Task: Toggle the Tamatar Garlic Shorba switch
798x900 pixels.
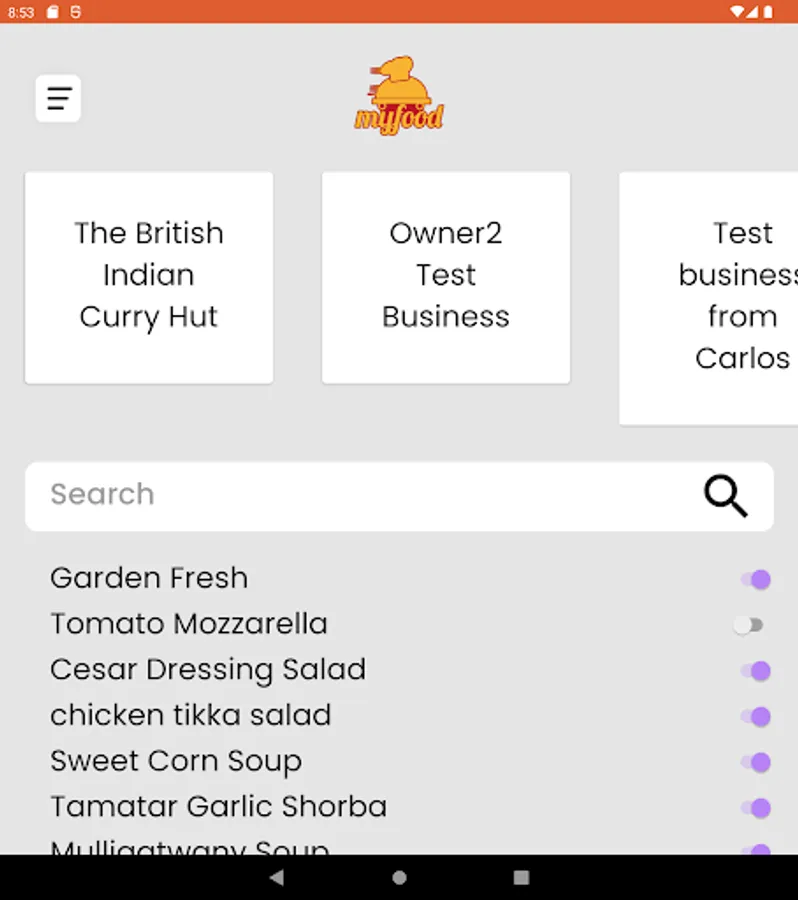Action: click(x=755, y=808)
